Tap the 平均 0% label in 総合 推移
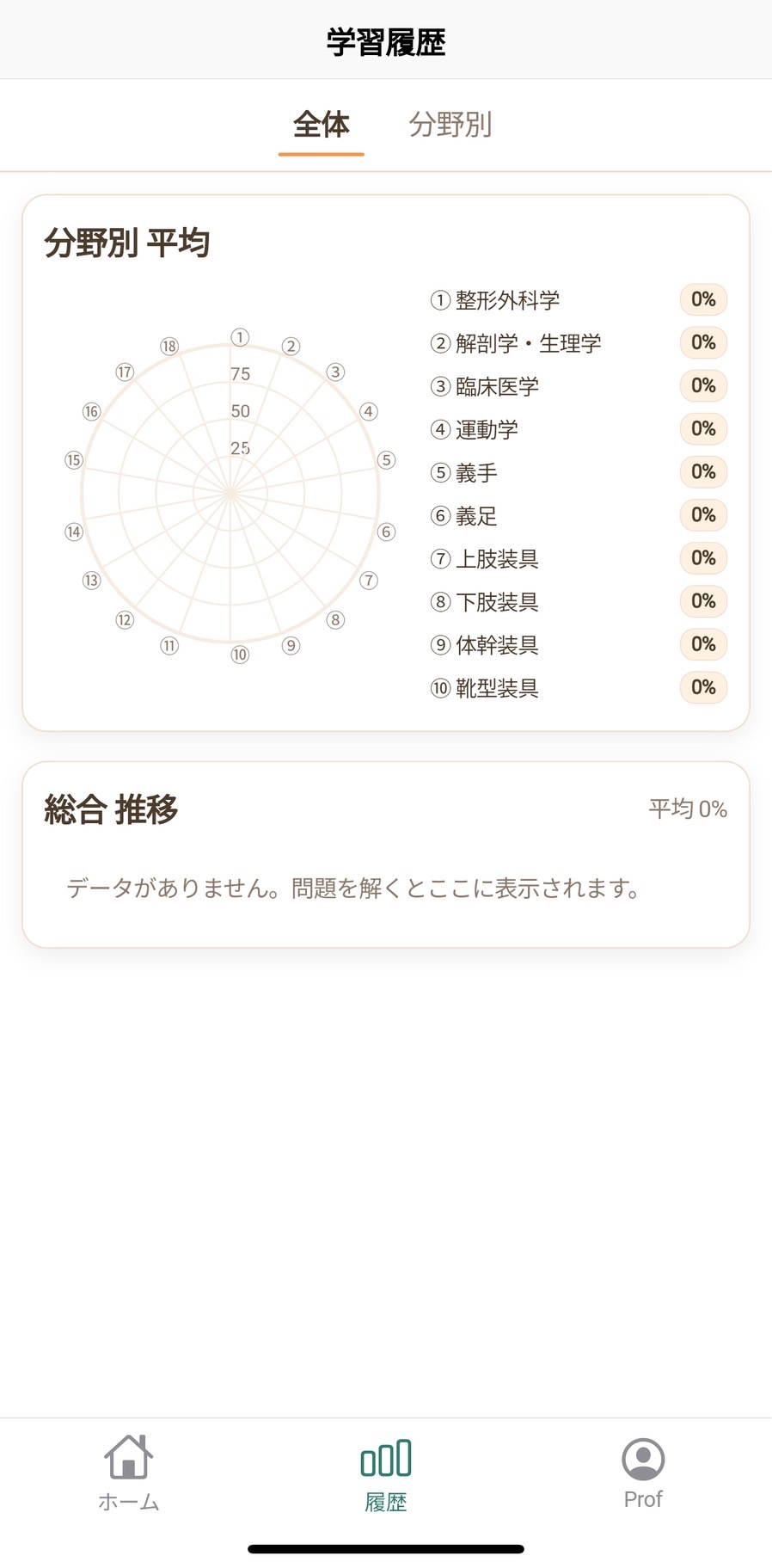 pyautogui.click(x=687, y=808)
